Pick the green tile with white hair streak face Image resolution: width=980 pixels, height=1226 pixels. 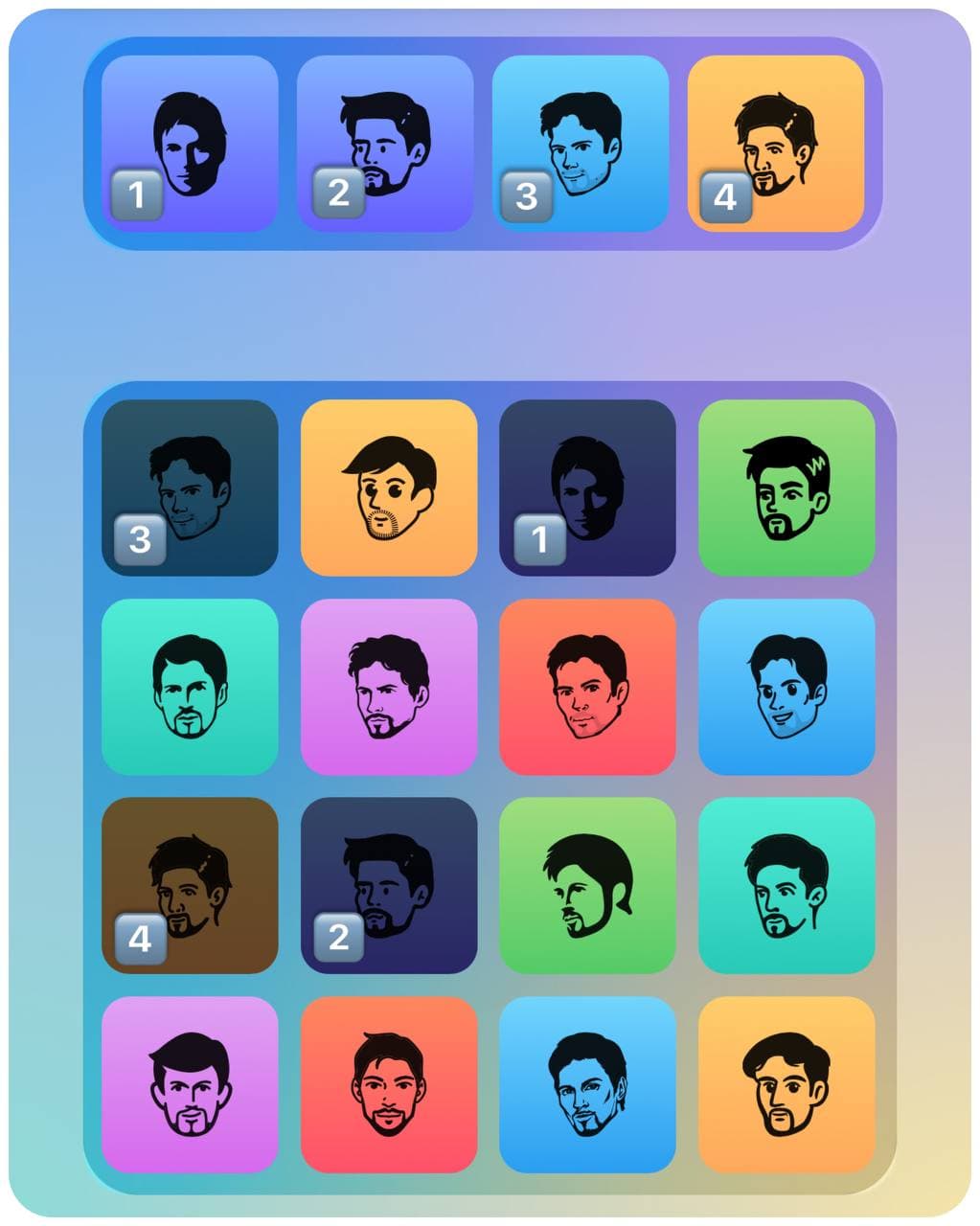(x=786, y=488)
